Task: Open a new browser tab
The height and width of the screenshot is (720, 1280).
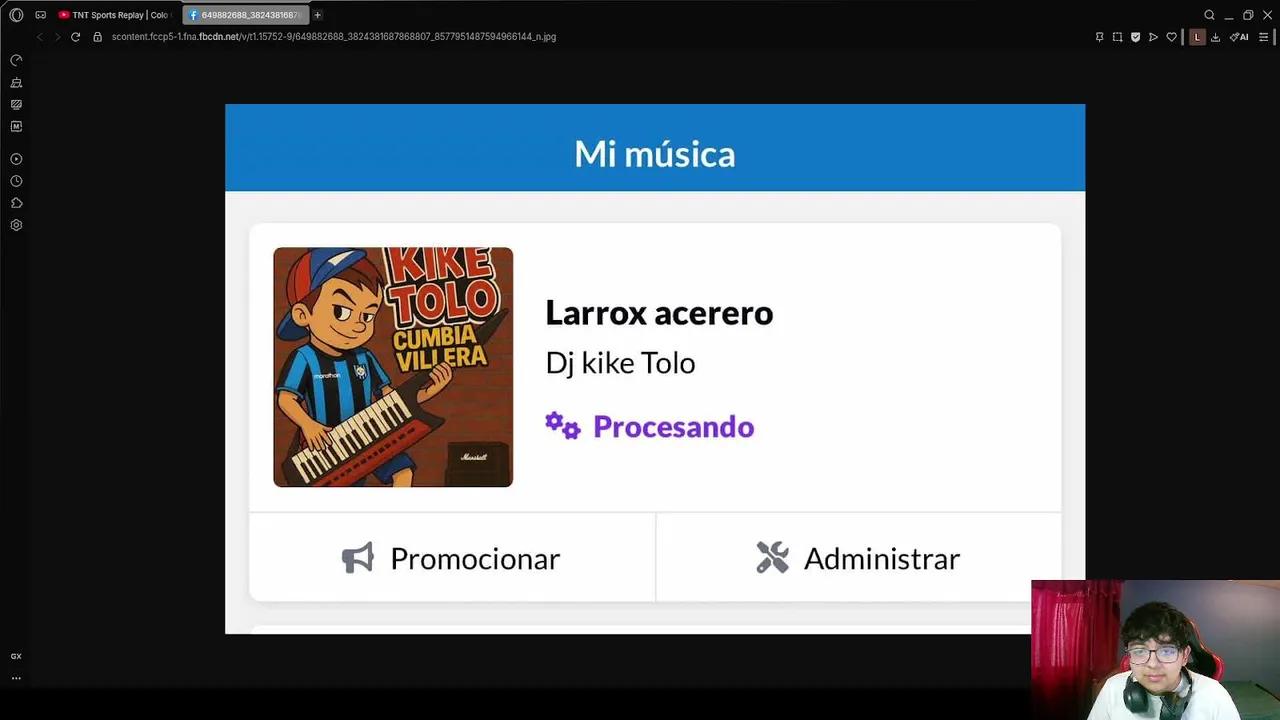Action: point(317,15)
